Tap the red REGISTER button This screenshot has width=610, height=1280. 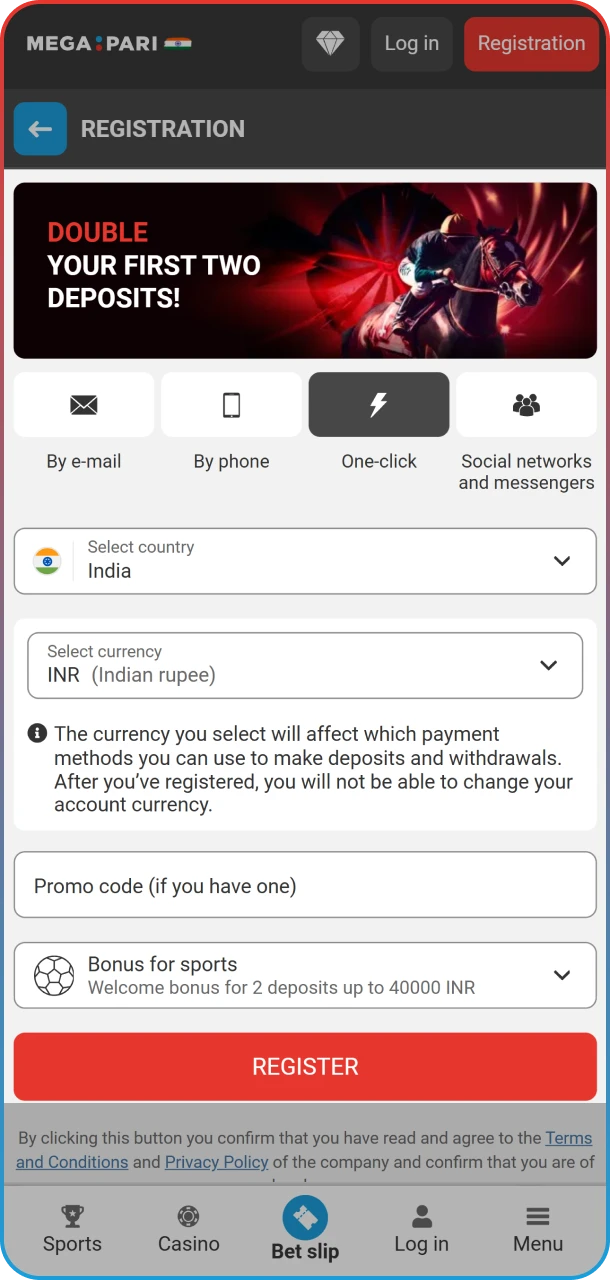pos(305,1067)
